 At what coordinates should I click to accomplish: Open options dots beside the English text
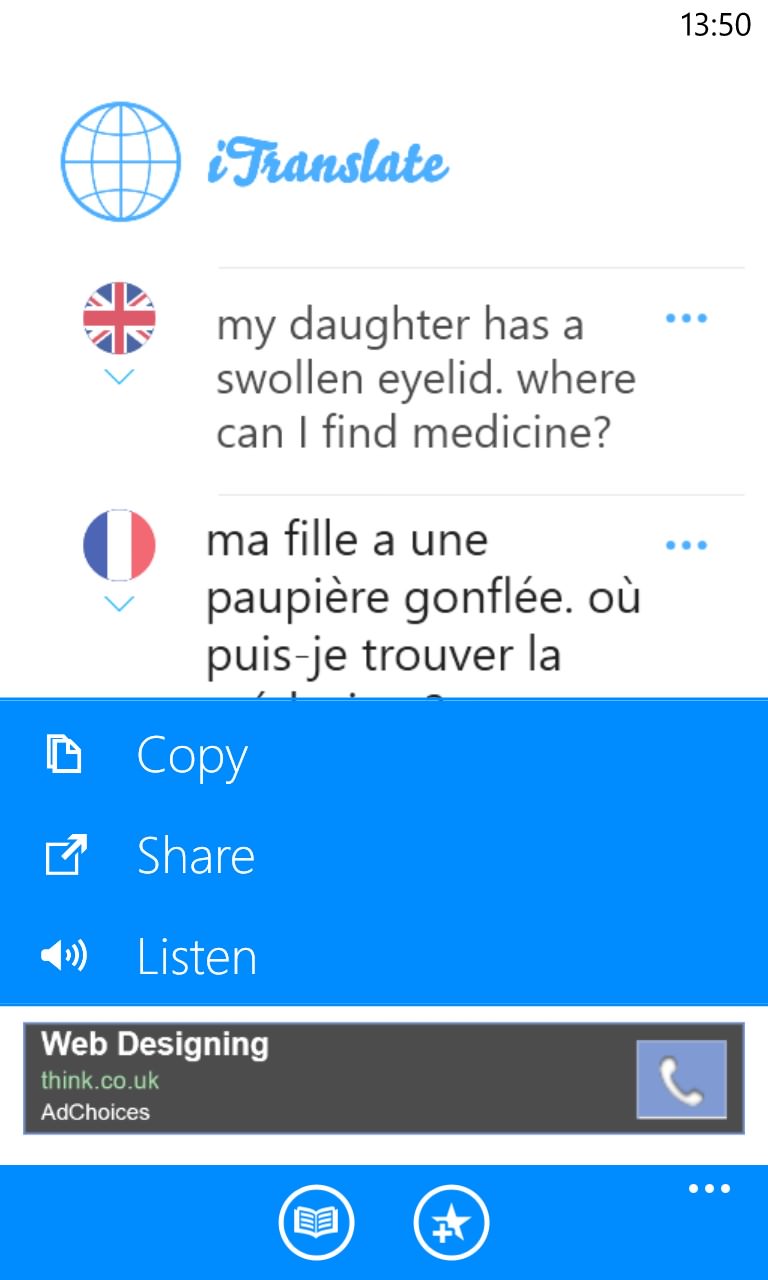tap(686, 318)
